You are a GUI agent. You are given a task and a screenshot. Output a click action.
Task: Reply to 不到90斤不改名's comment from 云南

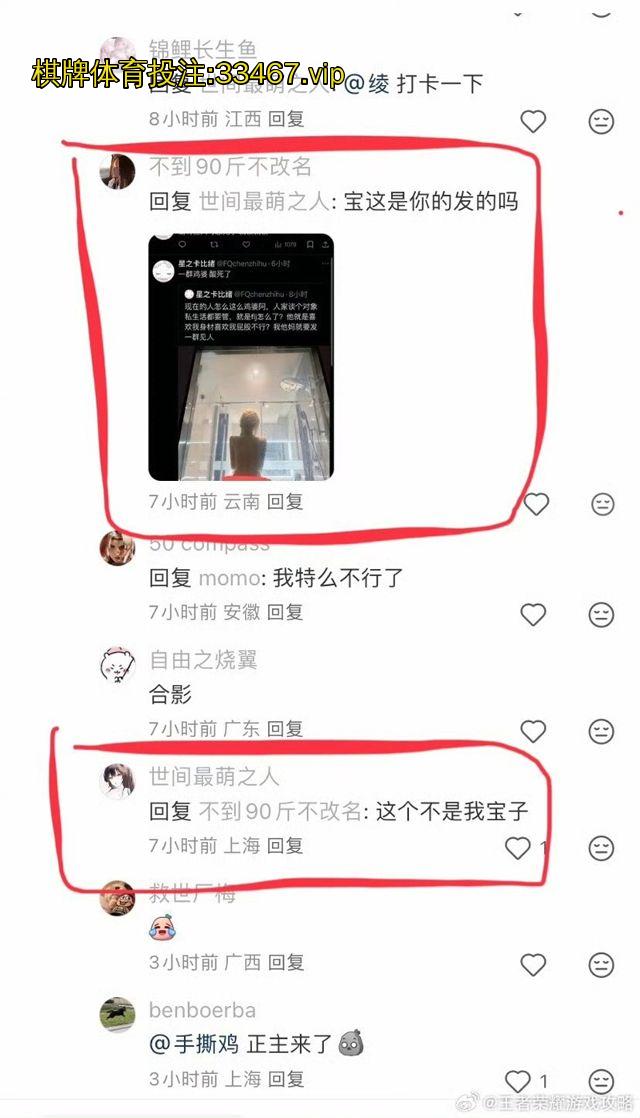pyautogui.click(x=285, y=501)
